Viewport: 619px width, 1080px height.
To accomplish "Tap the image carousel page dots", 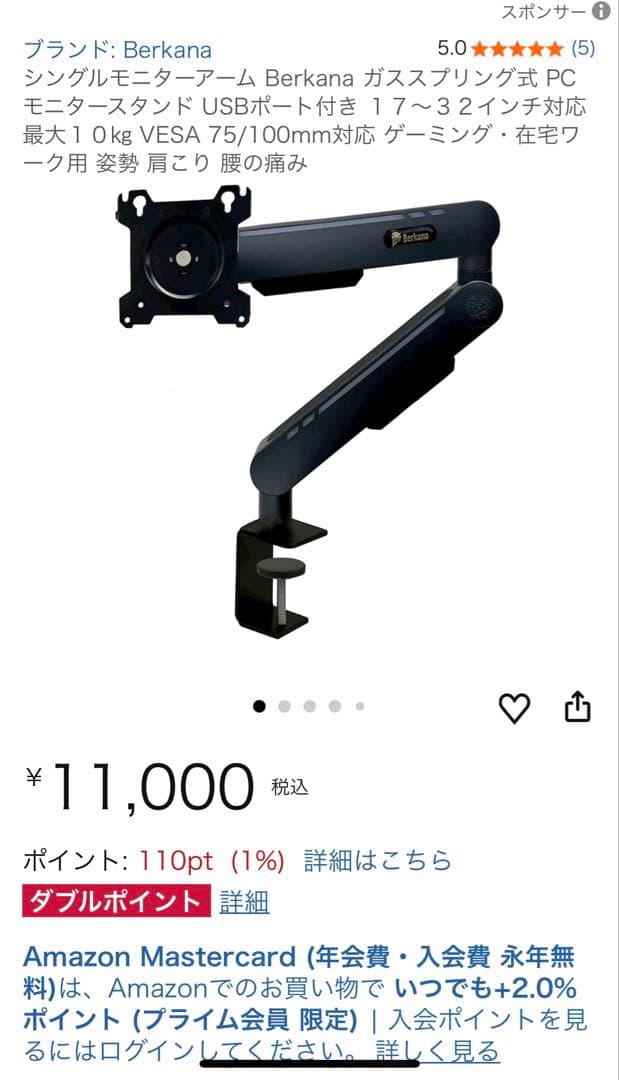I will click(x=309, y=706).
